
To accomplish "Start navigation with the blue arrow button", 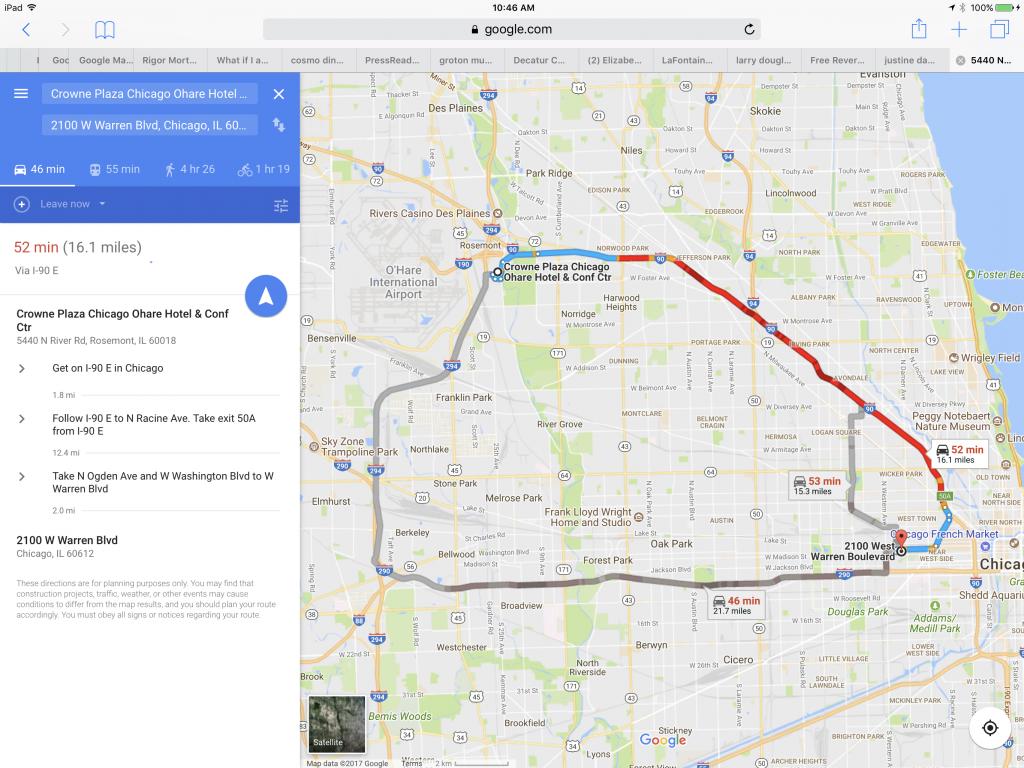I will point(266,296).
